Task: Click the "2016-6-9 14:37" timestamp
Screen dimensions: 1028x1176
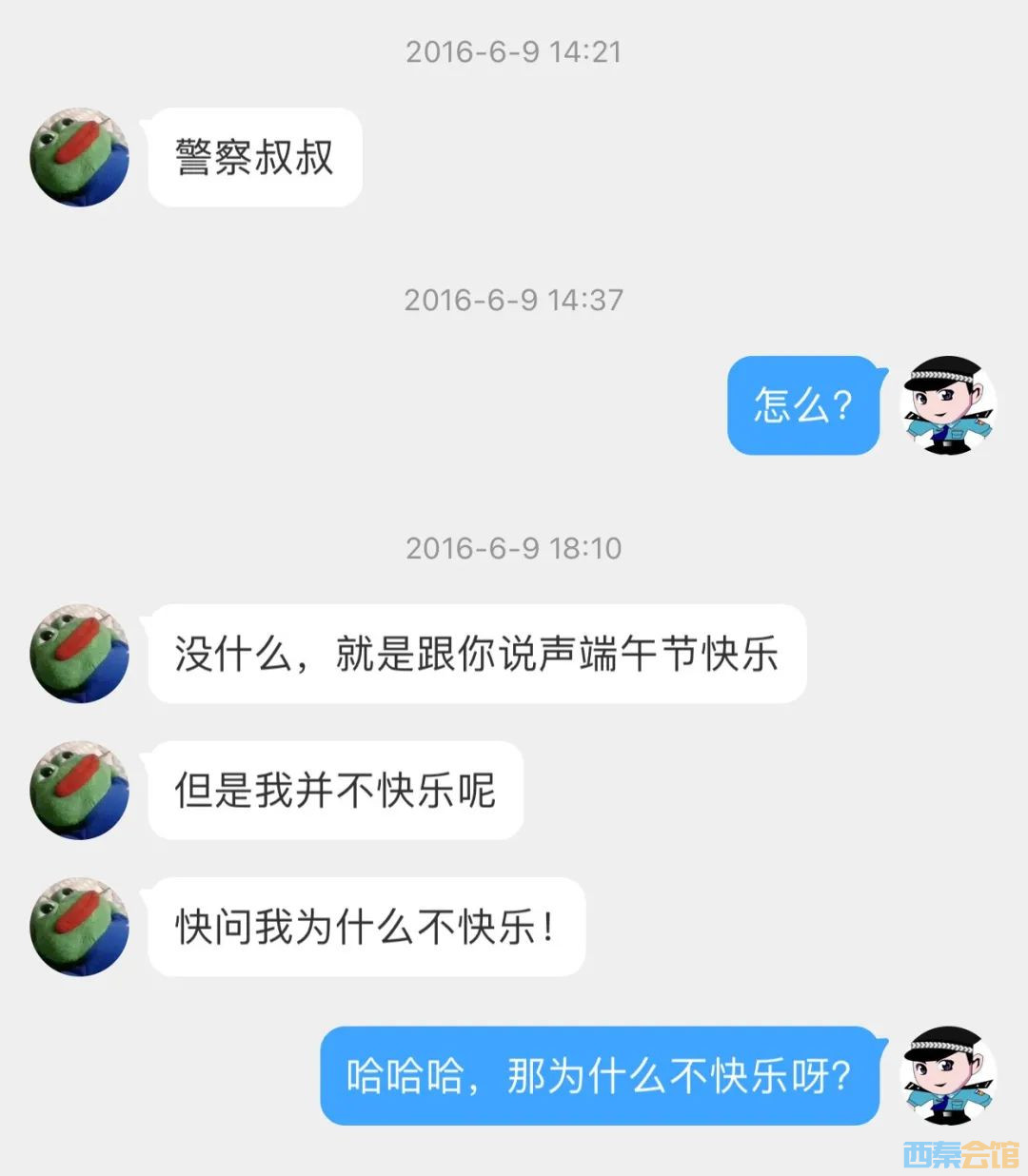Action: [514, 301]
